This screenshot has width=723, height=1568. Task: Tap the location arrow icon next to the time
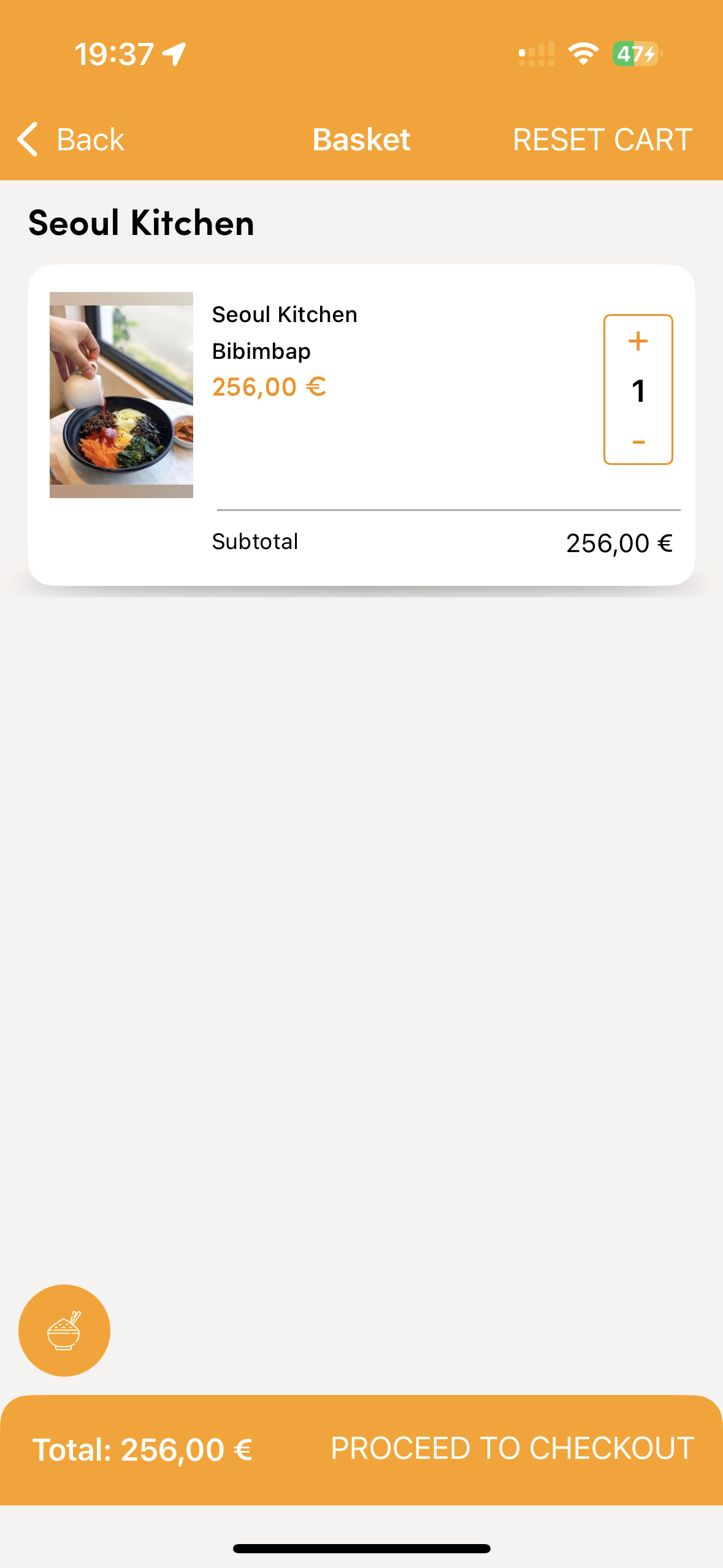(174, 53)
